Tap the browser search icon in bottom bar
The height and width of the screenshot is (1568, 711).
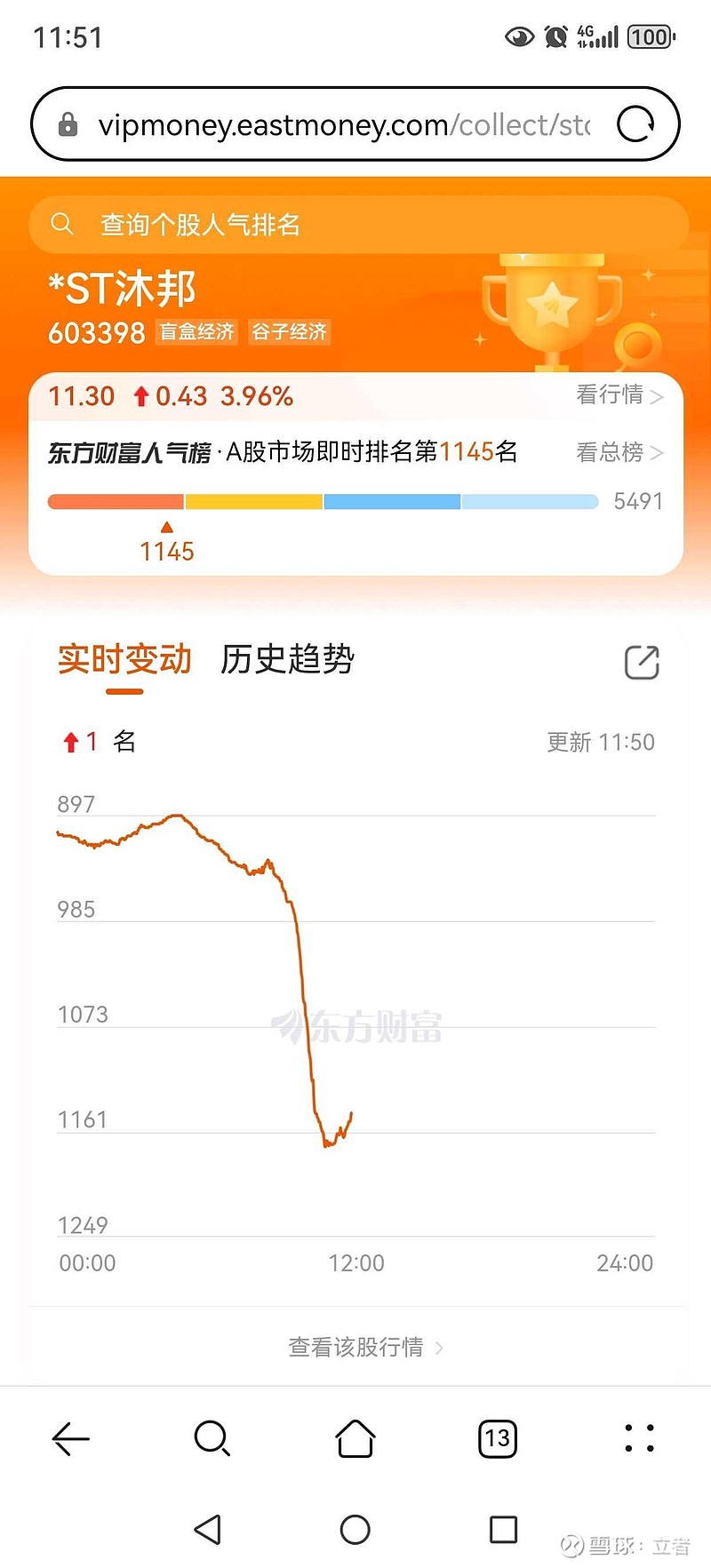[212, 1439]
